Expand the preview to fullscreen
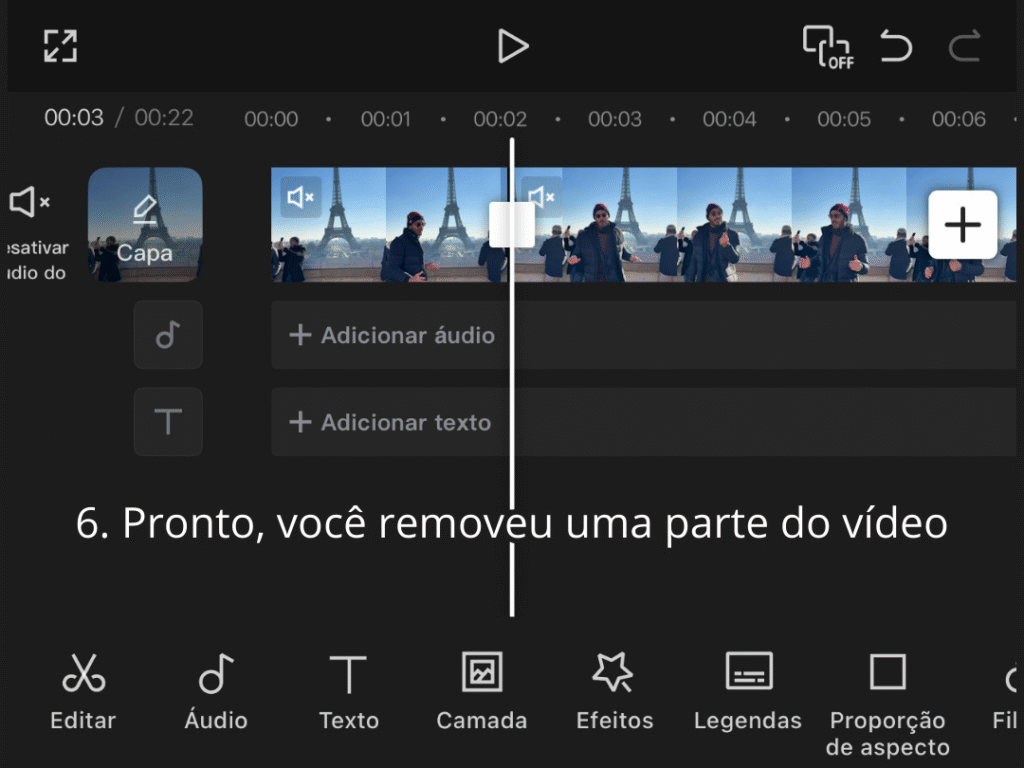1024x768 pixels. tap(60, 46)
